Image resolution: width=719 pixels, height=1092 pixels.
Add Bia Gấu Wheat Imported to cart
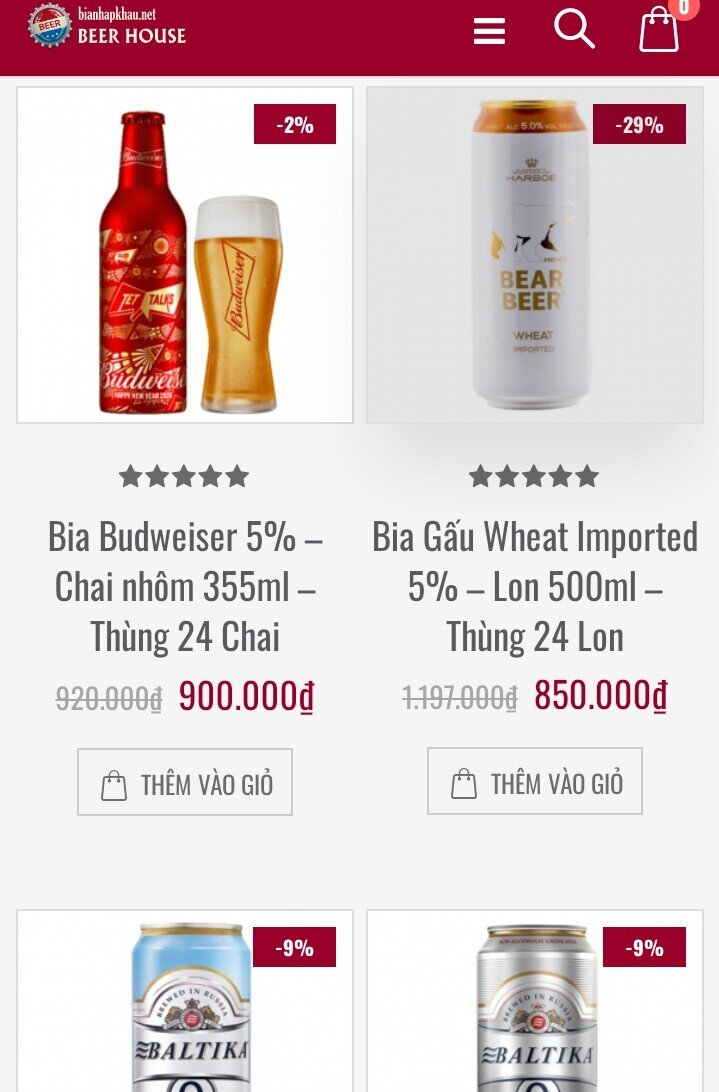[x=535, y=782]
